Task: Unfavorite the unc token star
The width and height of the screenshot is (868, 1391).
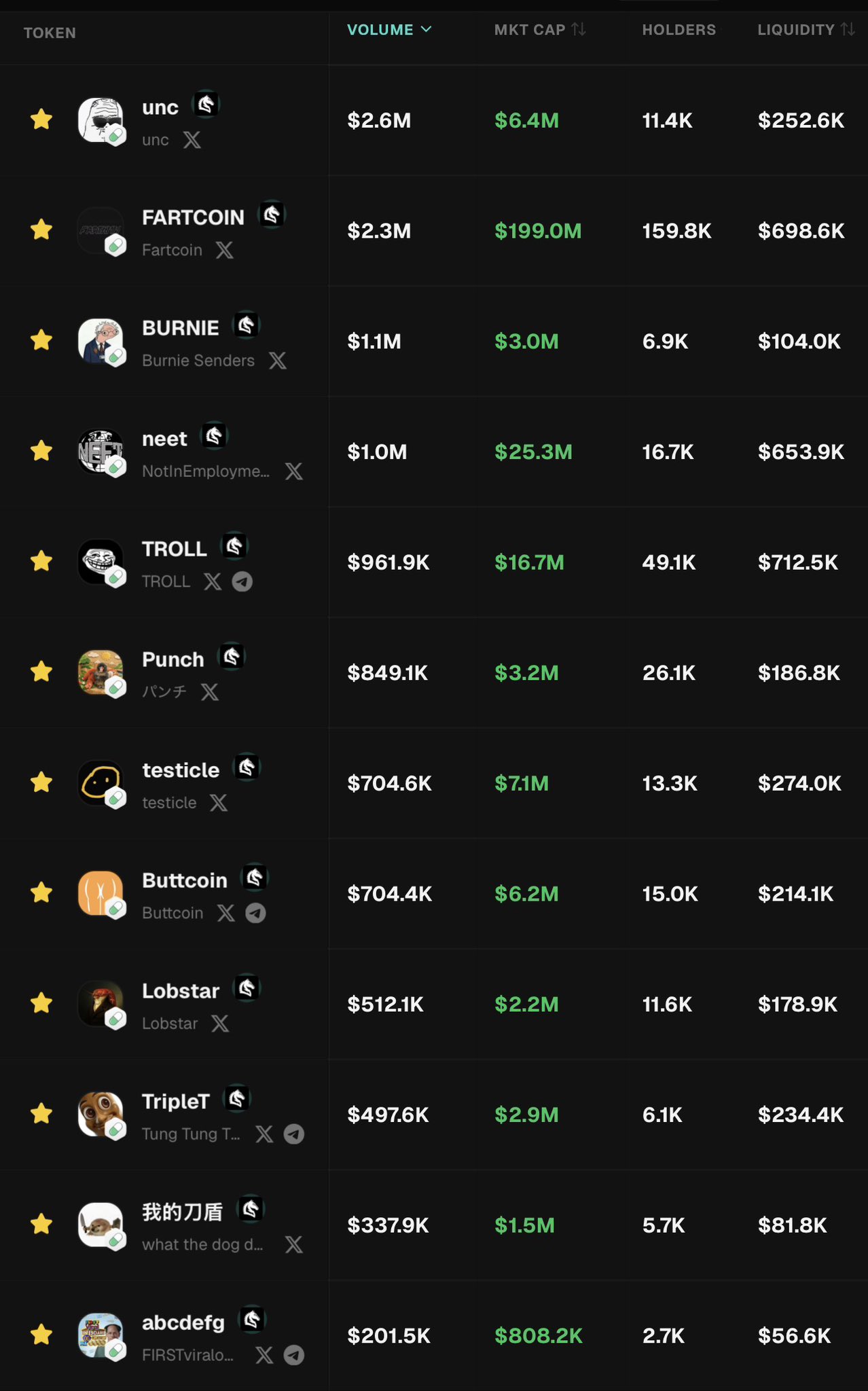Action: click(41, 120)
